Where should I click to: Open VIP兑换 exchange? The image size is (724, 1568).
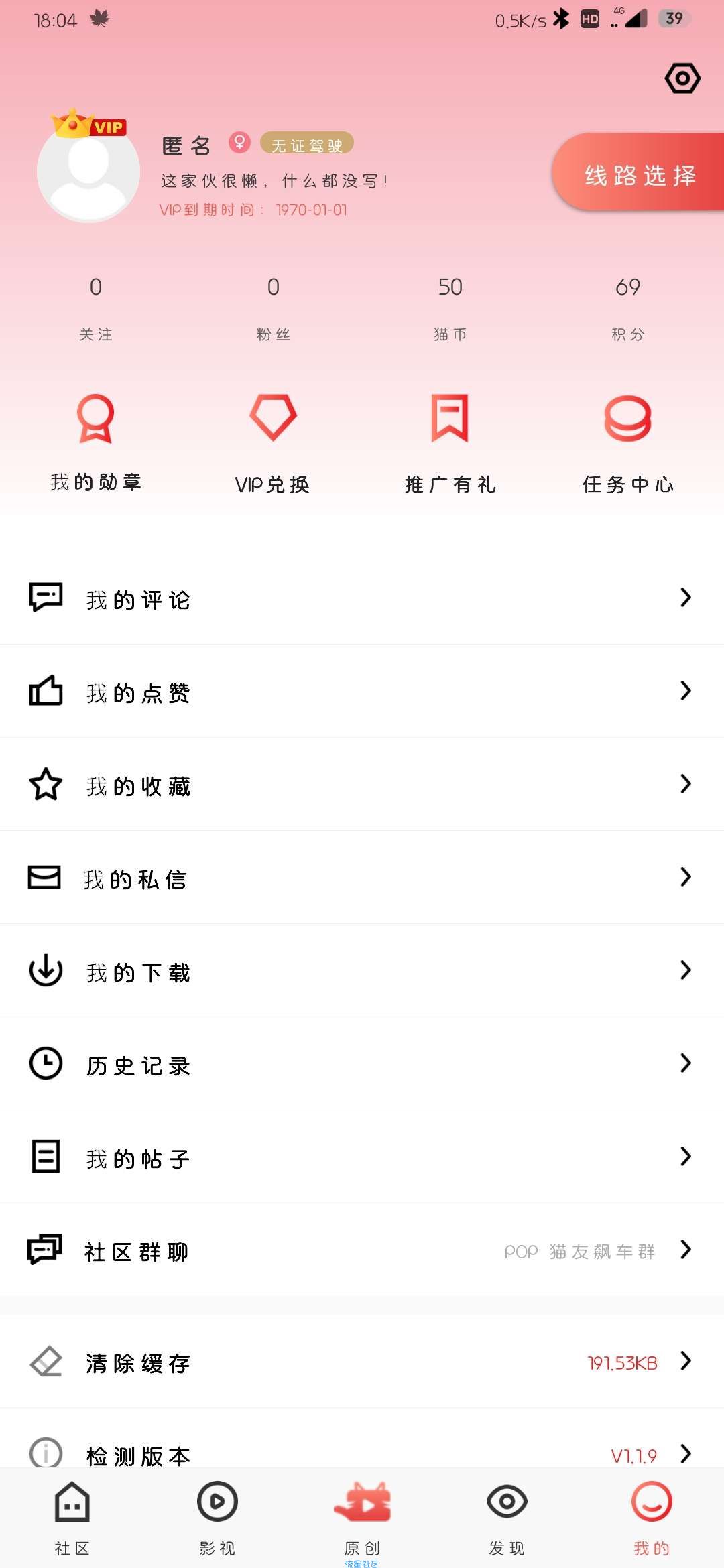pos(273,443)
